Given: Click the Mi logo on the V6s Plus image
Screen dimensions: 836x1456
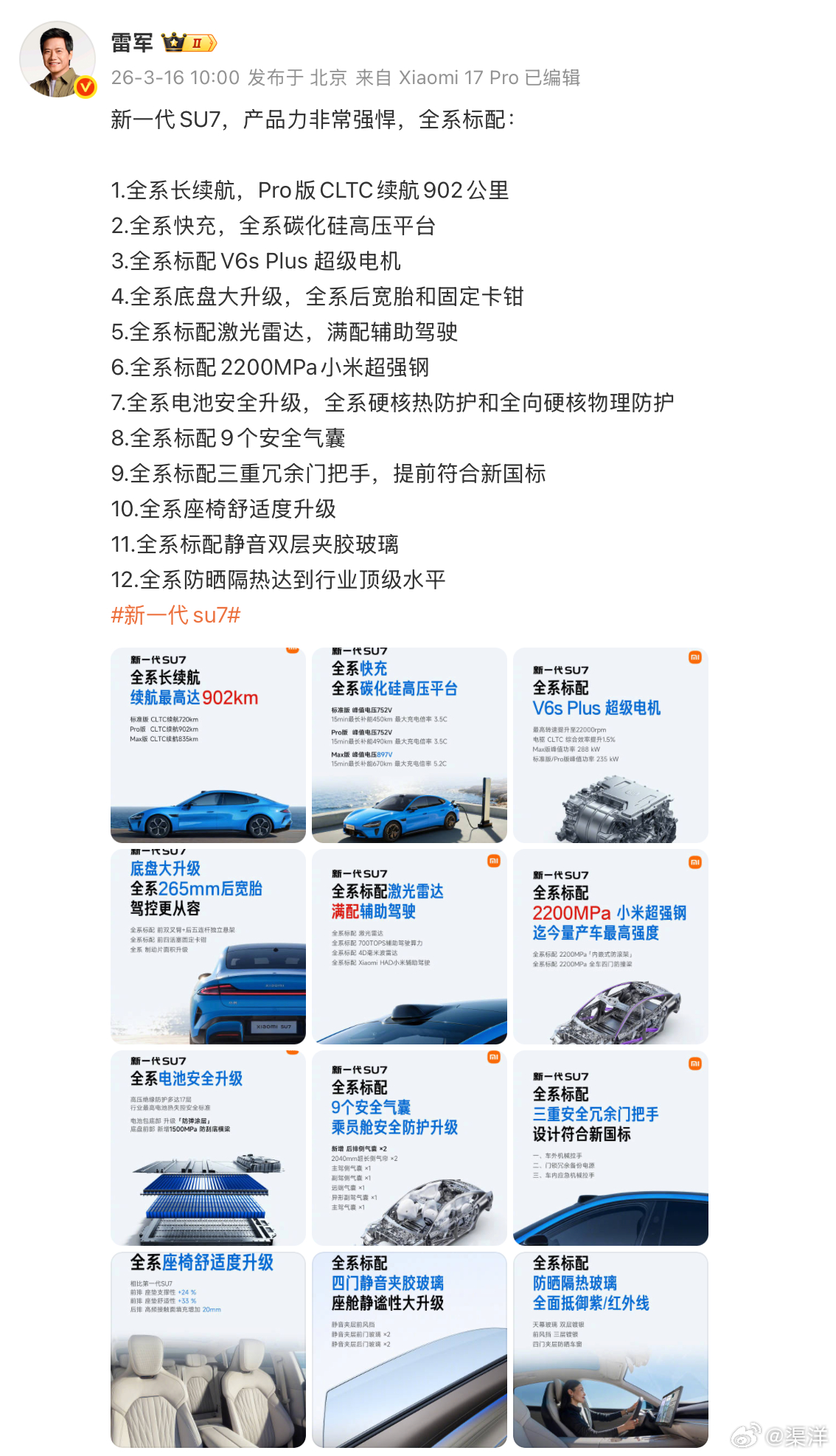Looking at the screenshot, I should tap(696, 658).
